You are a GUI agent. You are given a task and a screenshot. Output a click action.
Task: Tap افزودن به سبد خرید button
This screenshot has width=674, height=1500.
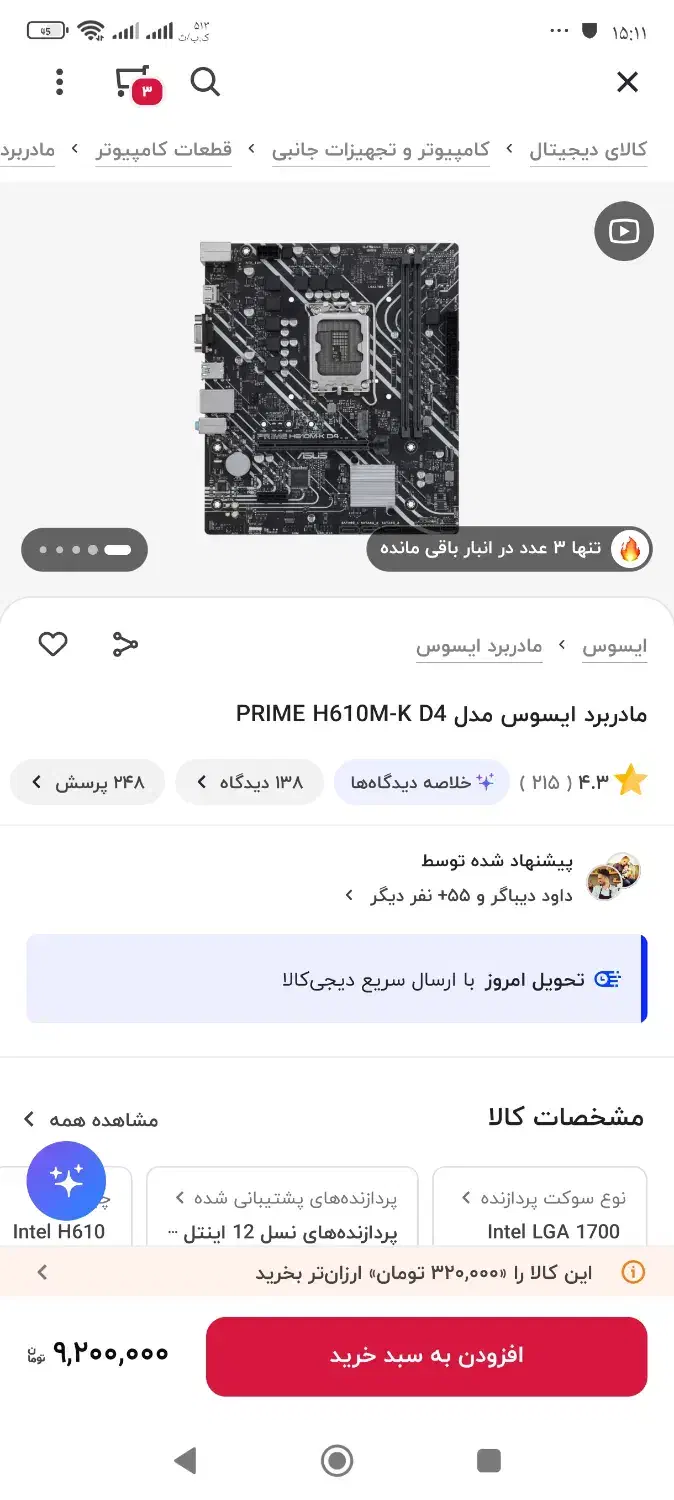(x=427, y=1356)
